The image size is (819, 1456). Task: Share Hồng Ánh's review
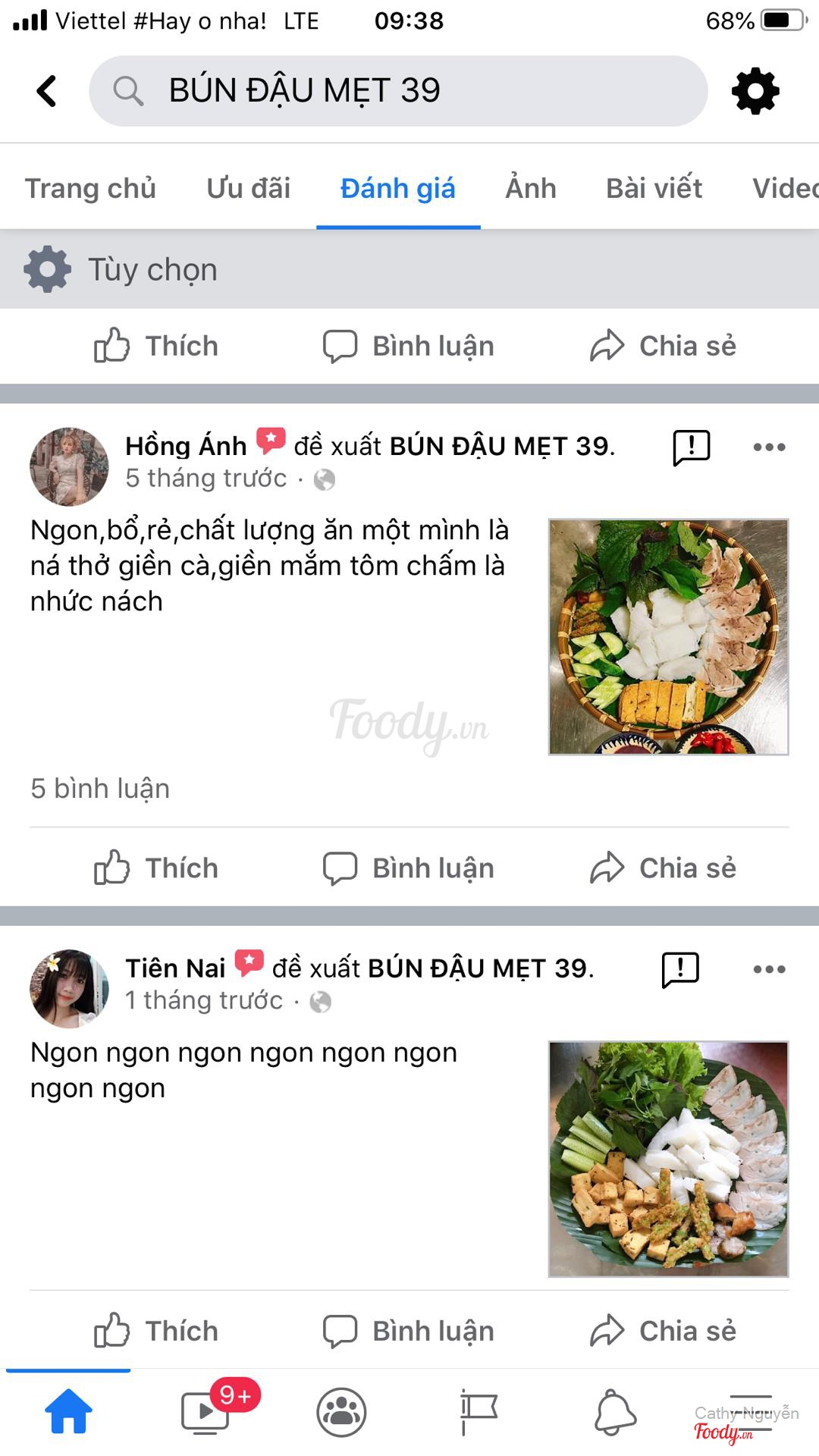pyautogui.click(x=664, y=868)
